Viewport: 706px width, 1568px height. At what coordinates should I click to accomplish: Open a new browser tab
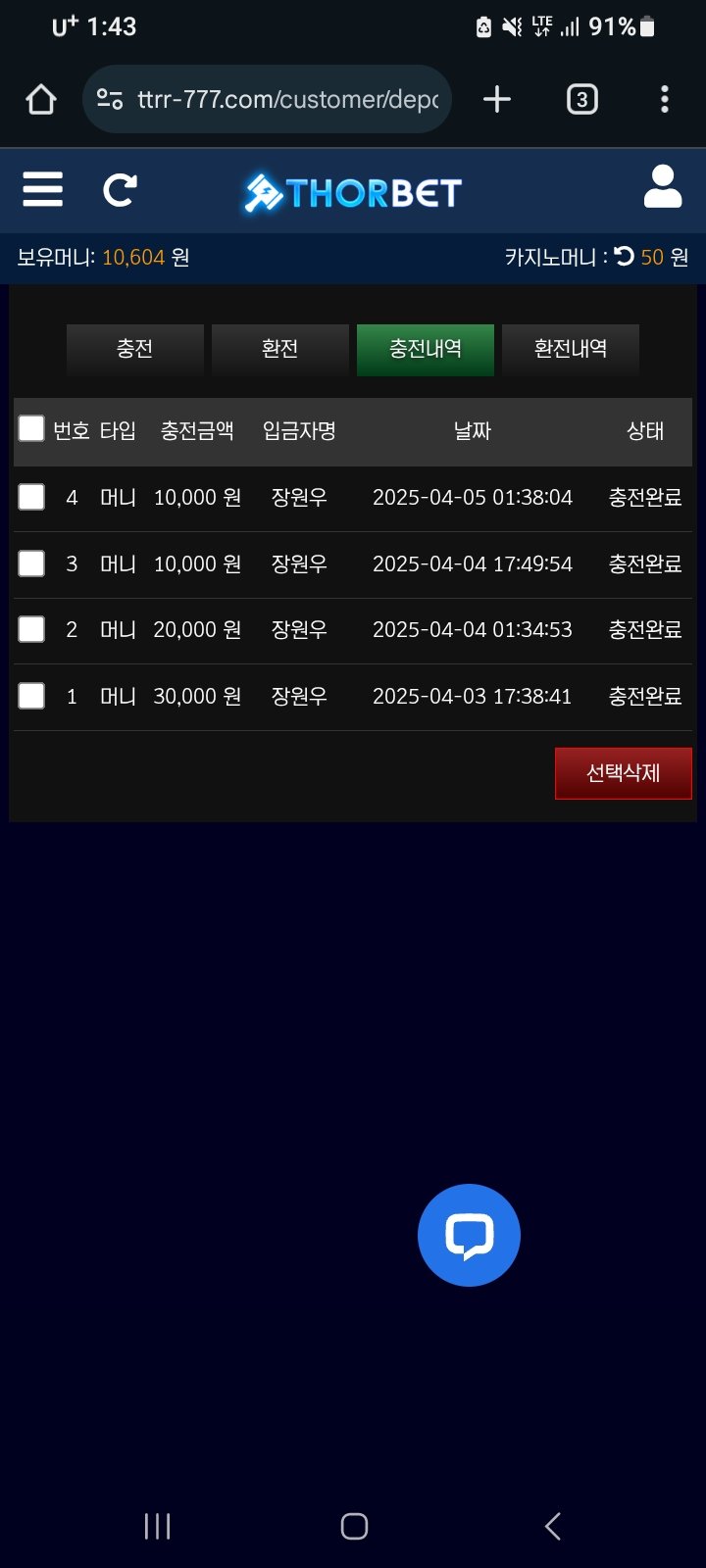click(497, 99)
